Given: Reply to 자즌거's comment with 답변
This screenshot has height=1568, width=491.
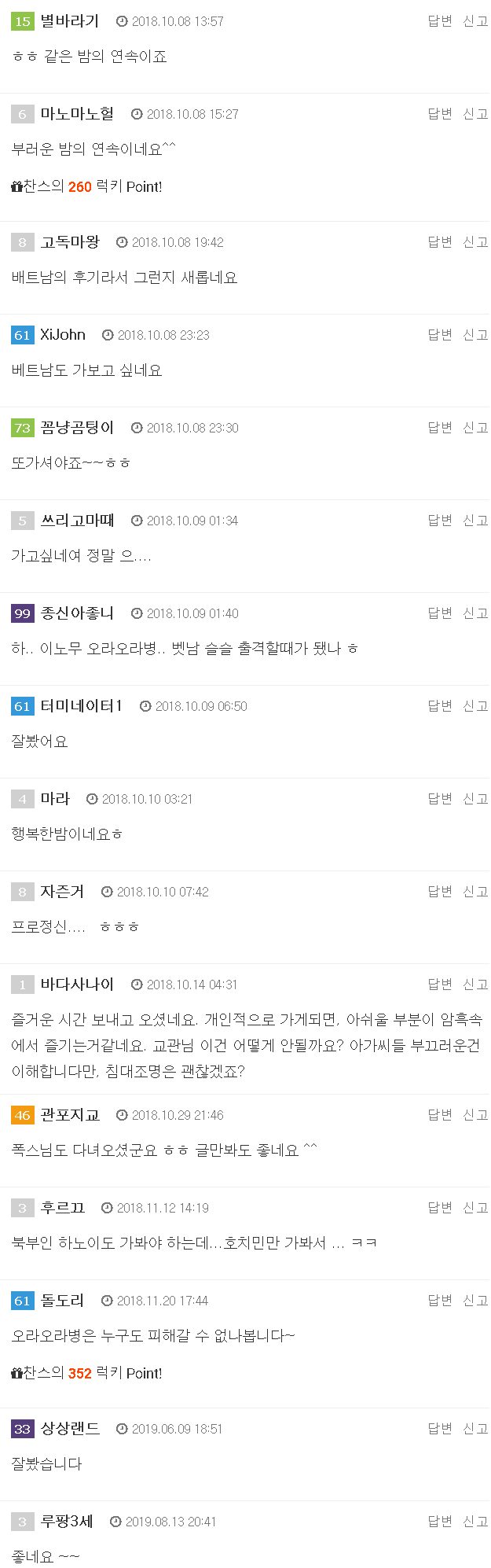Looking at the screenshot, I should [x=439, y=892].
